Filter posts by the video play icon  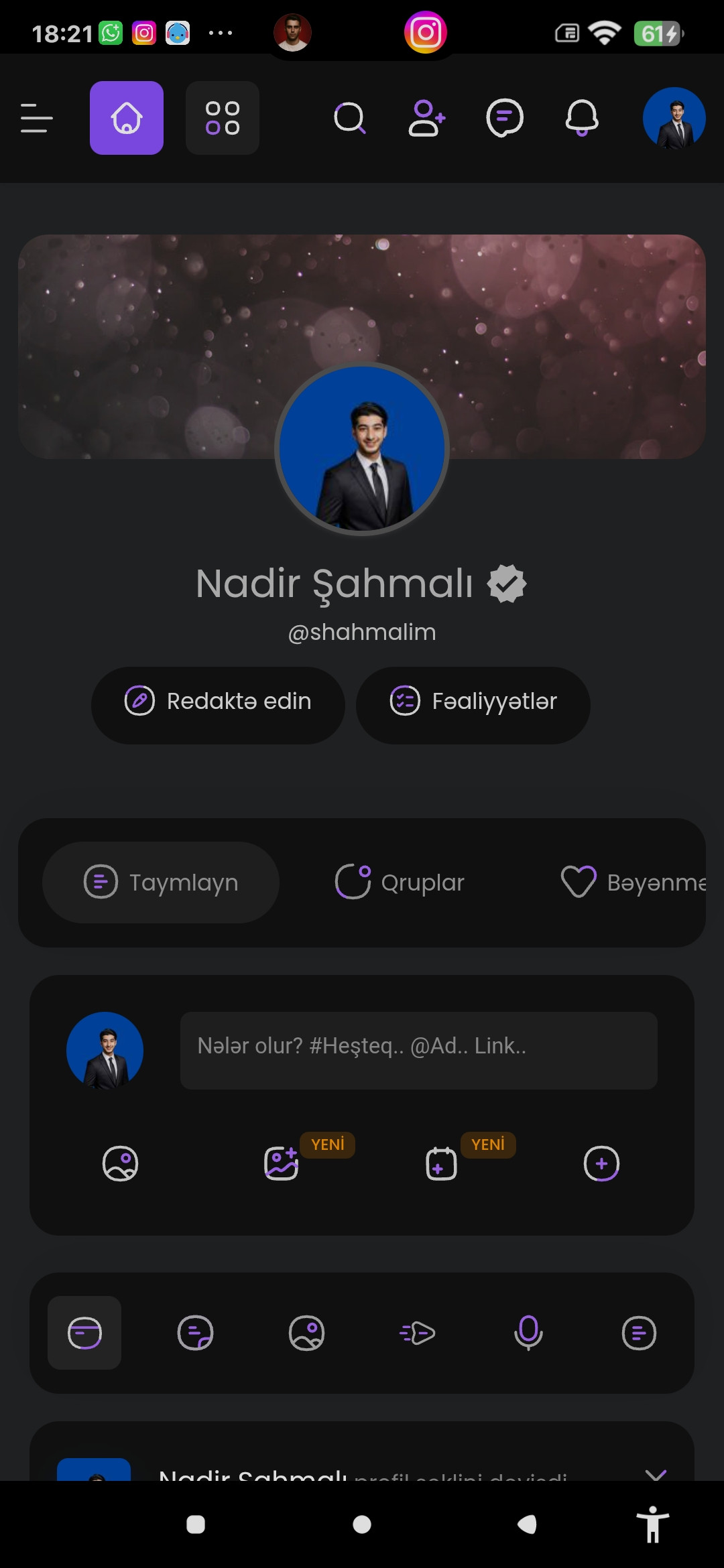(x=417, y=1332)
